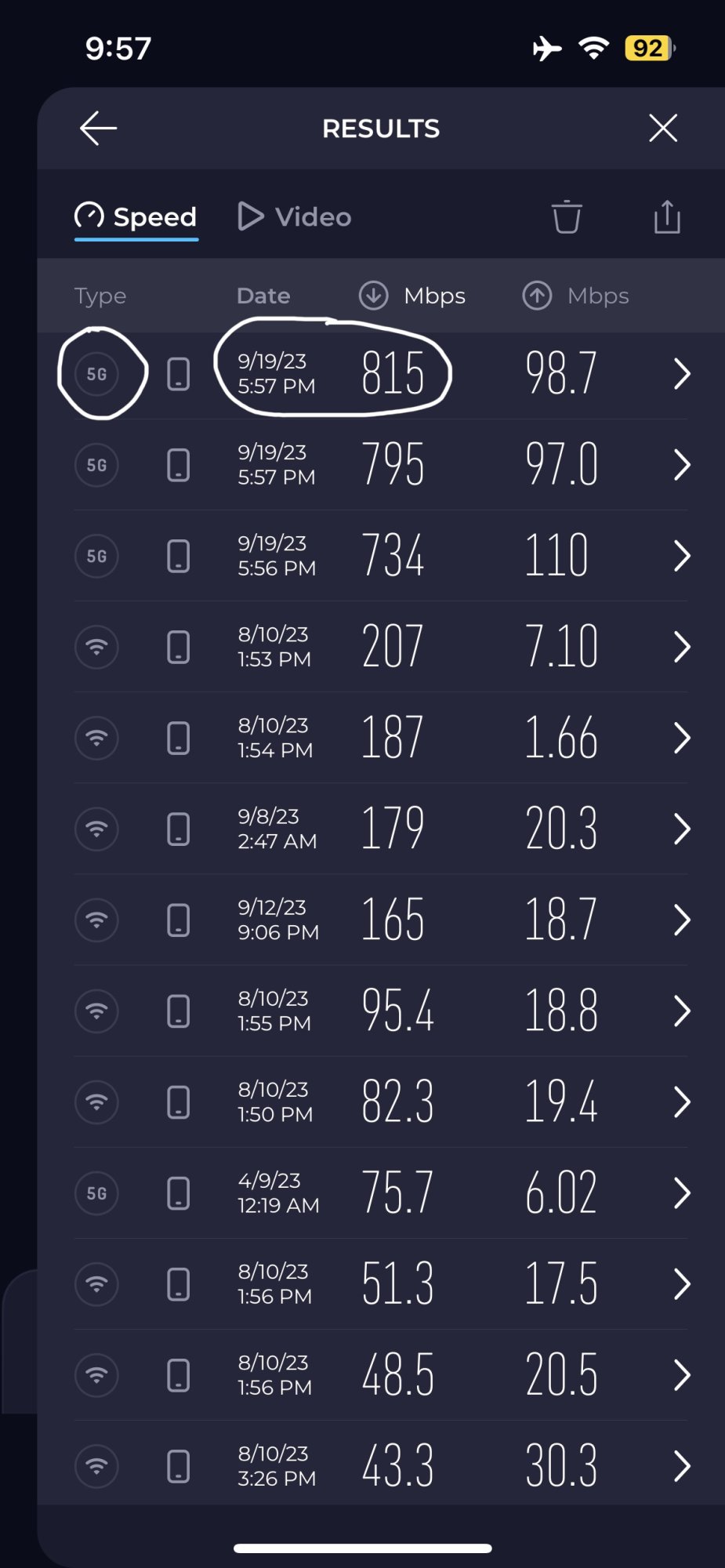The width and height of the screenshot is (725, 1568).
Task: Close the Results screen
Action: coord(663,128)
